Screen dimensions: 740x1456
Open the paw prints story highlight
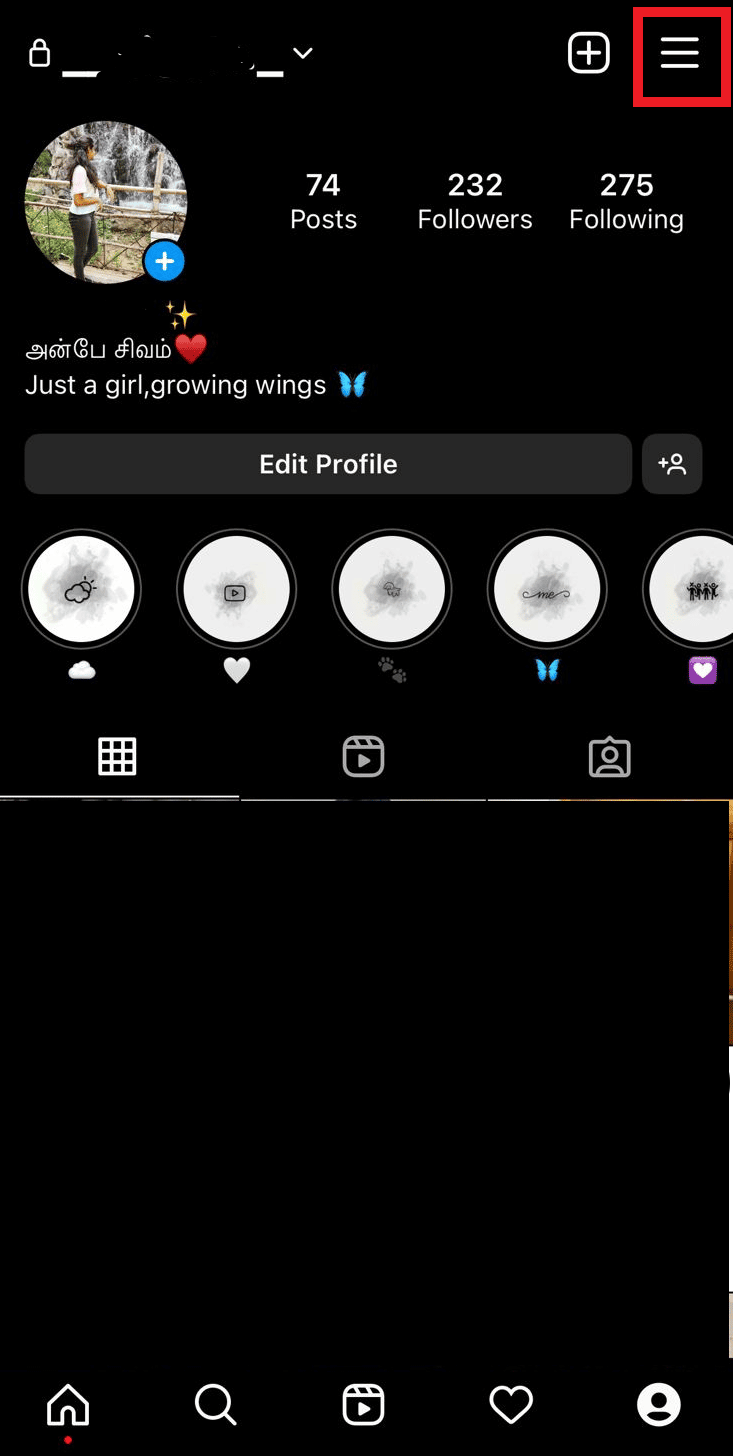392,590
